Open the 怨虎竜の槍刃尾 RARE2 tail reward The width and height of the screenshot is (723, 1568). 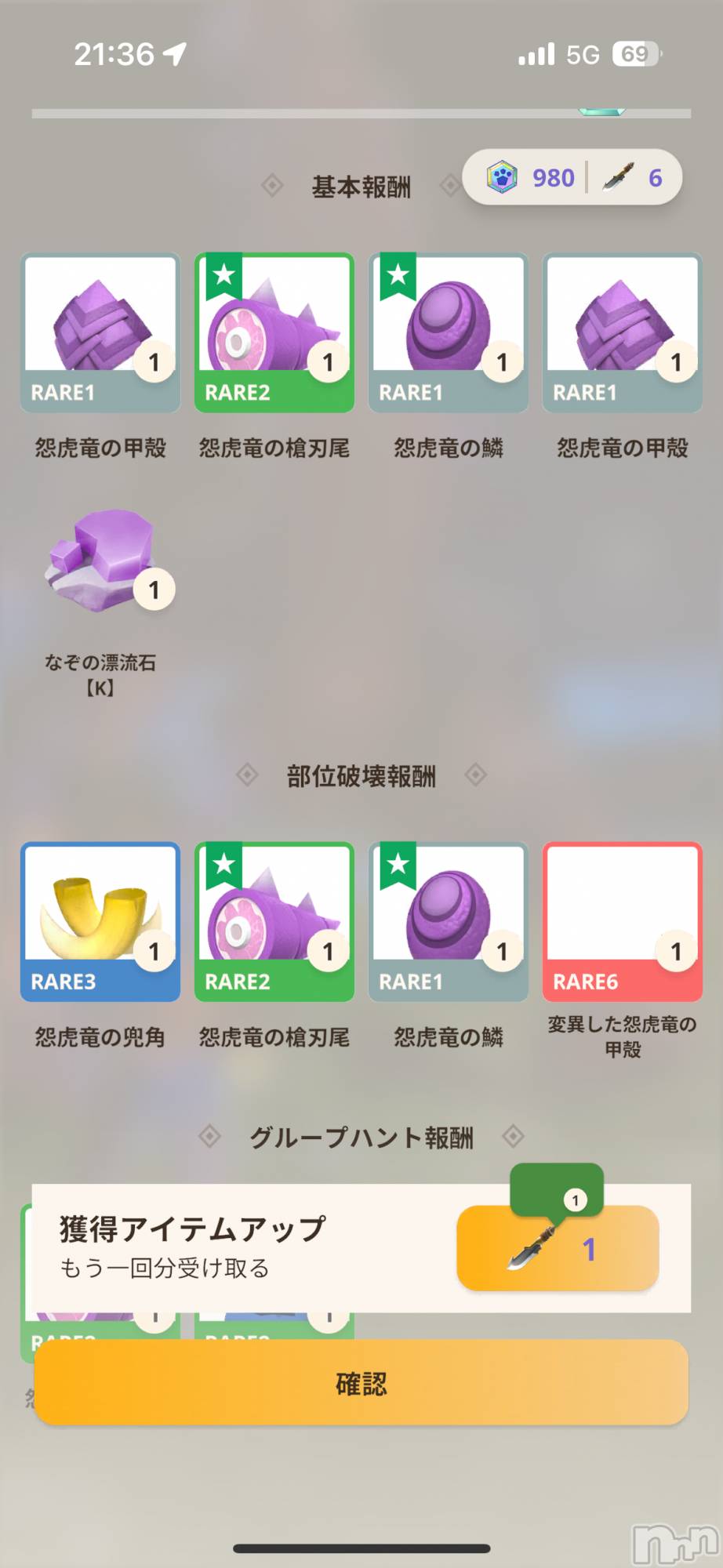[274, 332]
